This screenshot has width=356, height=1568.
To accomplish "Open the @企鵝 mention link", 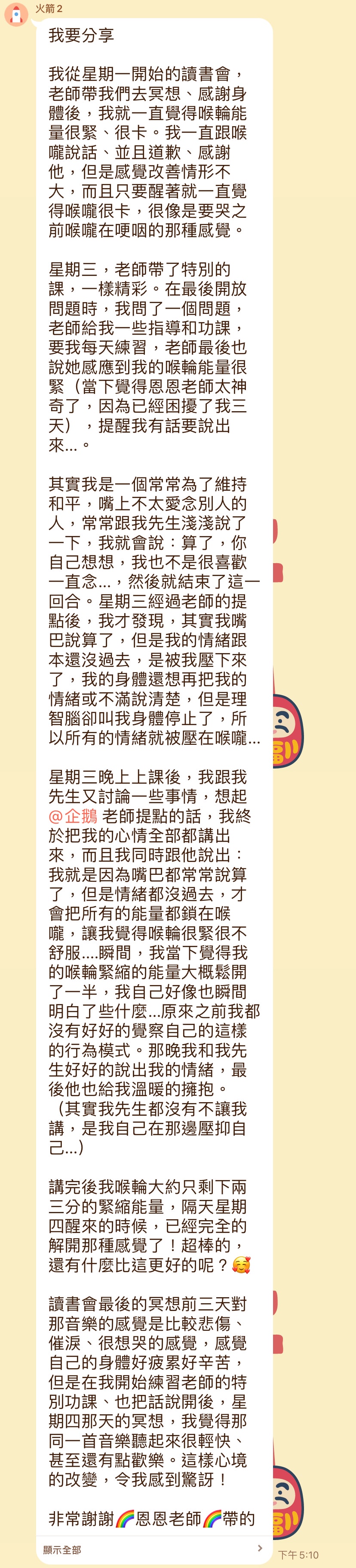I will (x=72, y=816).
